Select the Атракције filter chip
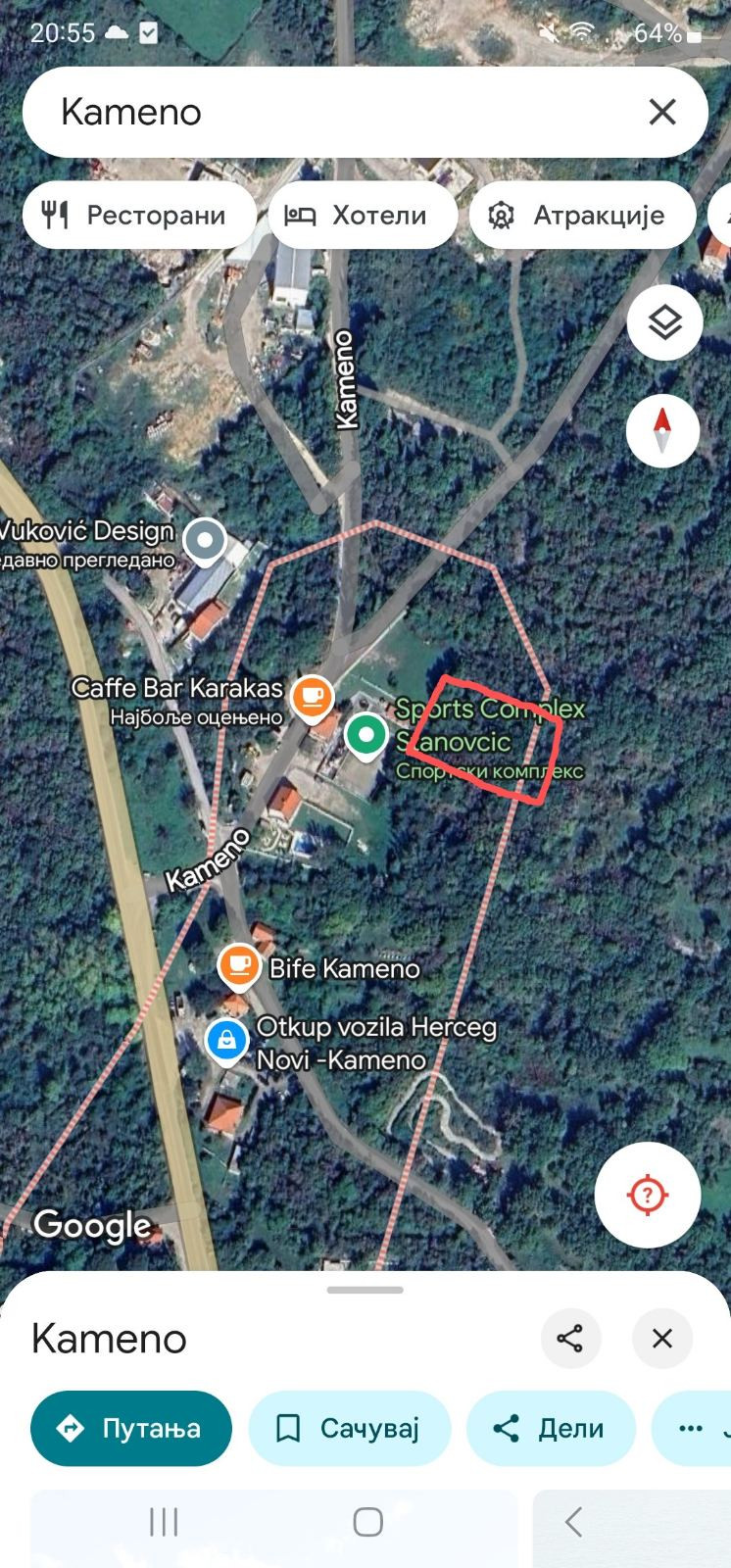The height and width of the screenshot is (1568, 731). click(582, 215)
